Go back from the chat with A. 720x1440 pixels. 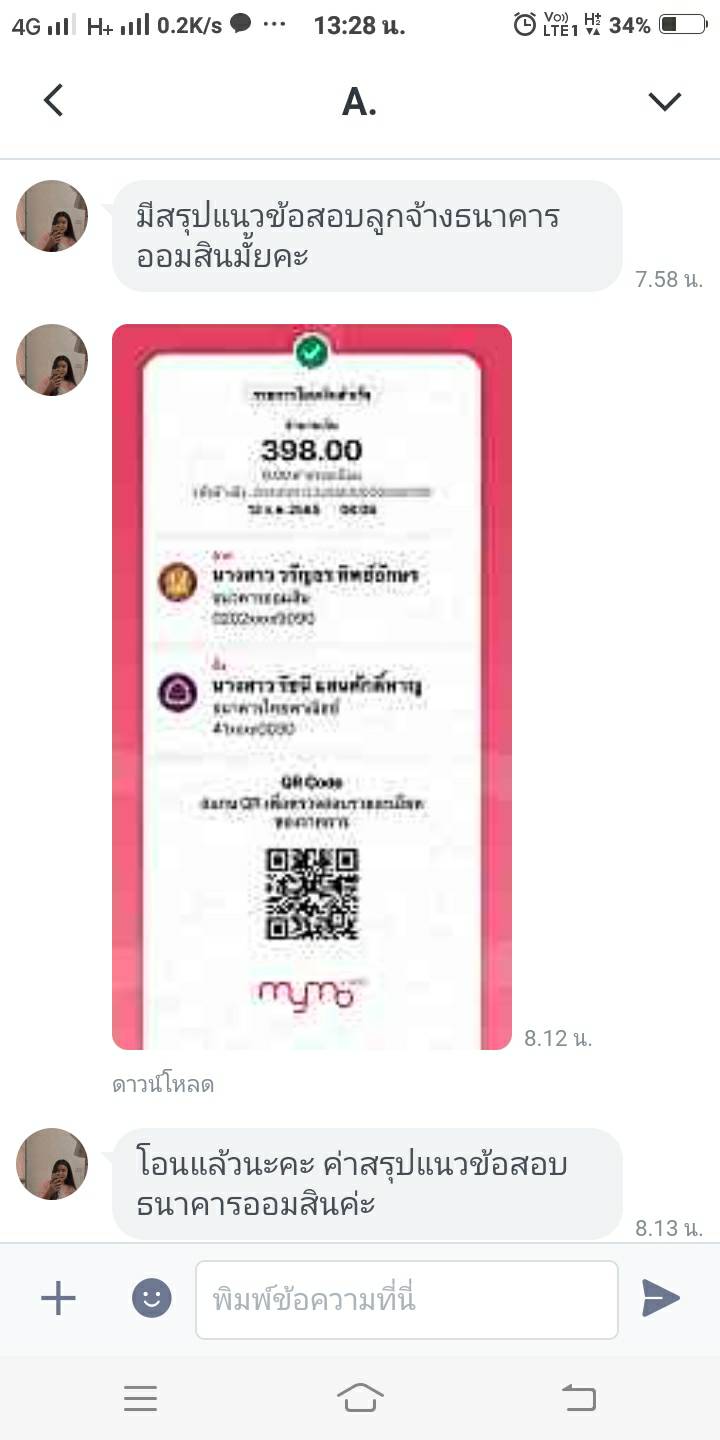pyautogui.click(x=54, y=100)
